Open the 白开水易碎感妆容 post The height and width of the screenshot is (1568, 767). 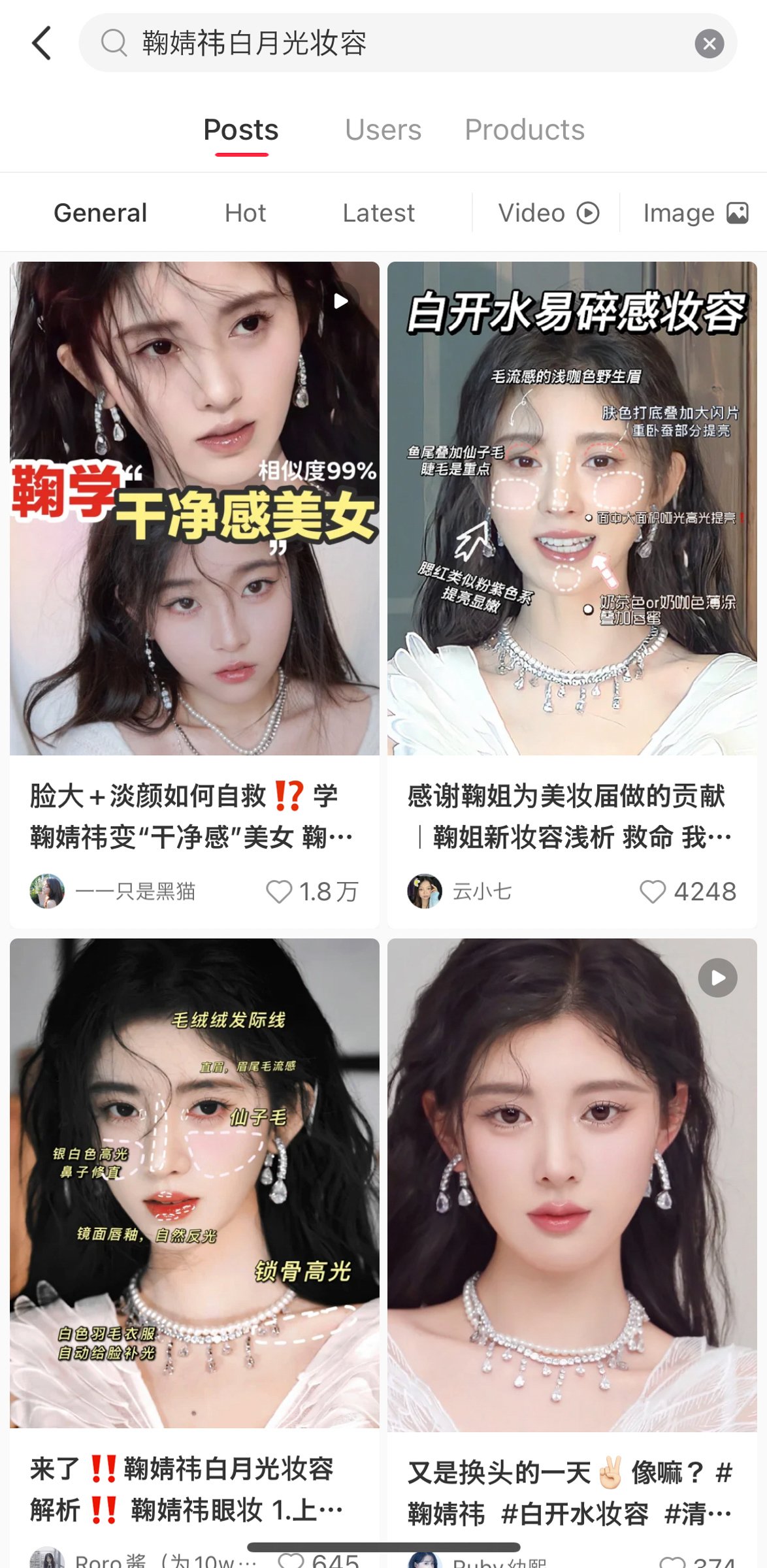pyautogui.click(x=572, y=508)
